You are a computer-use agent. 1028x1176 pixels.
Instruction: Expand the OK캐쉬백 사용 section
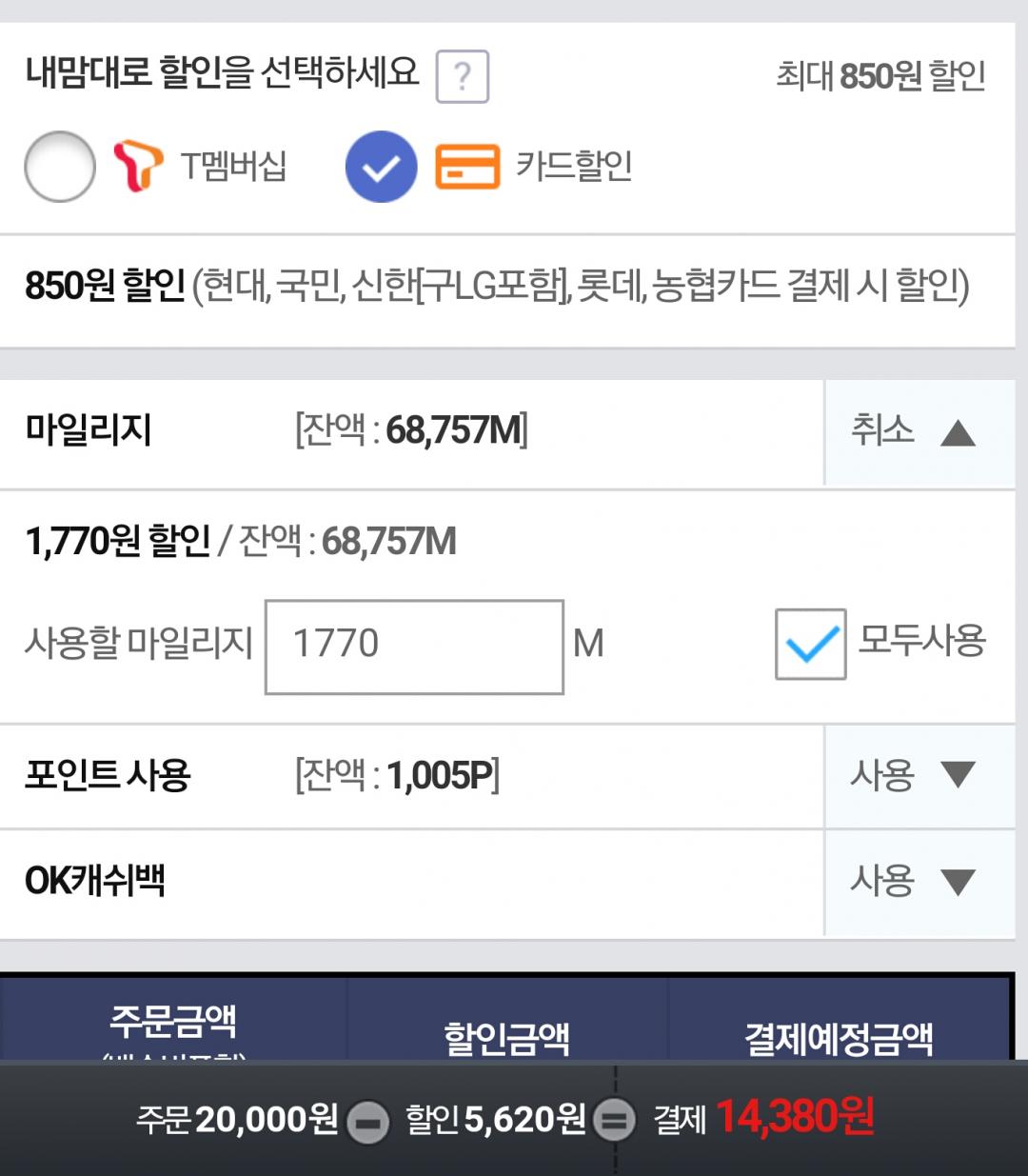click(919, 883)
